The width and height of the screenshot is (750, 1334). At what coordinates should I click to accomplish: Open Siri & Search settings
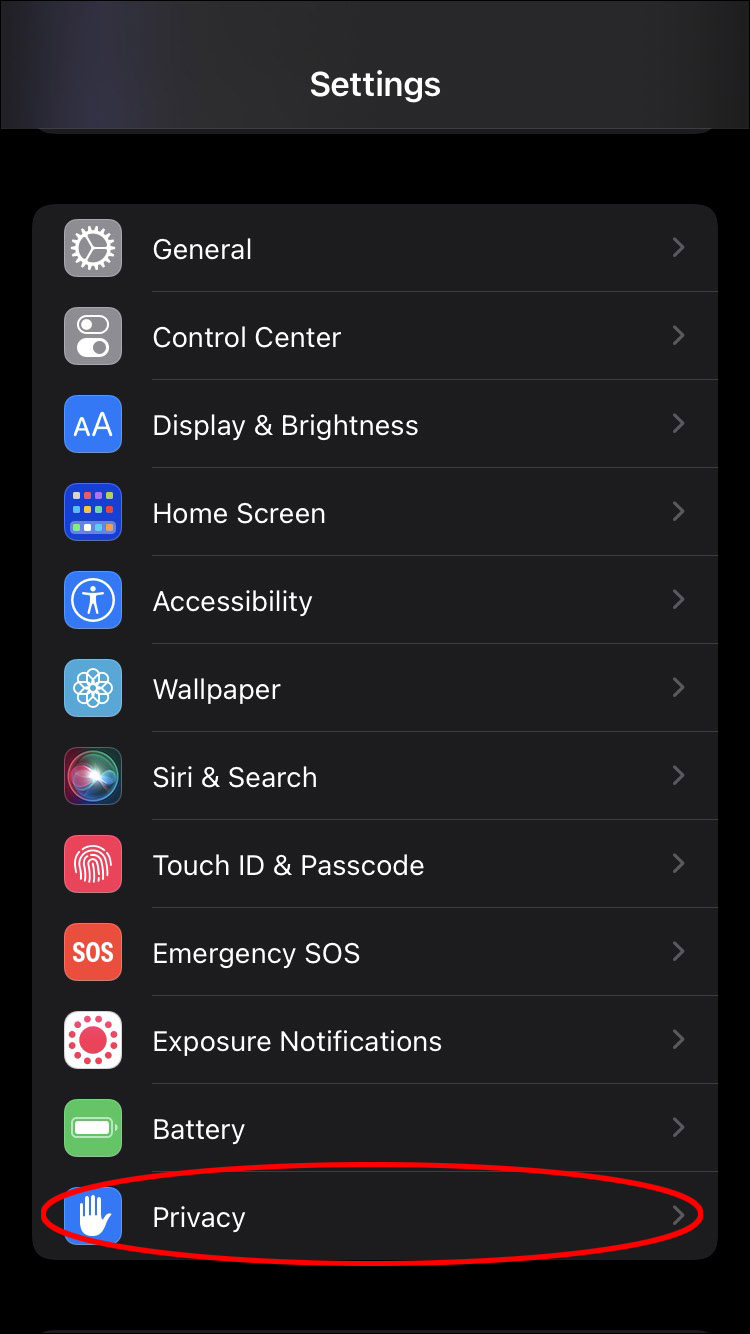pyautogui.click(x=375, y=777)
